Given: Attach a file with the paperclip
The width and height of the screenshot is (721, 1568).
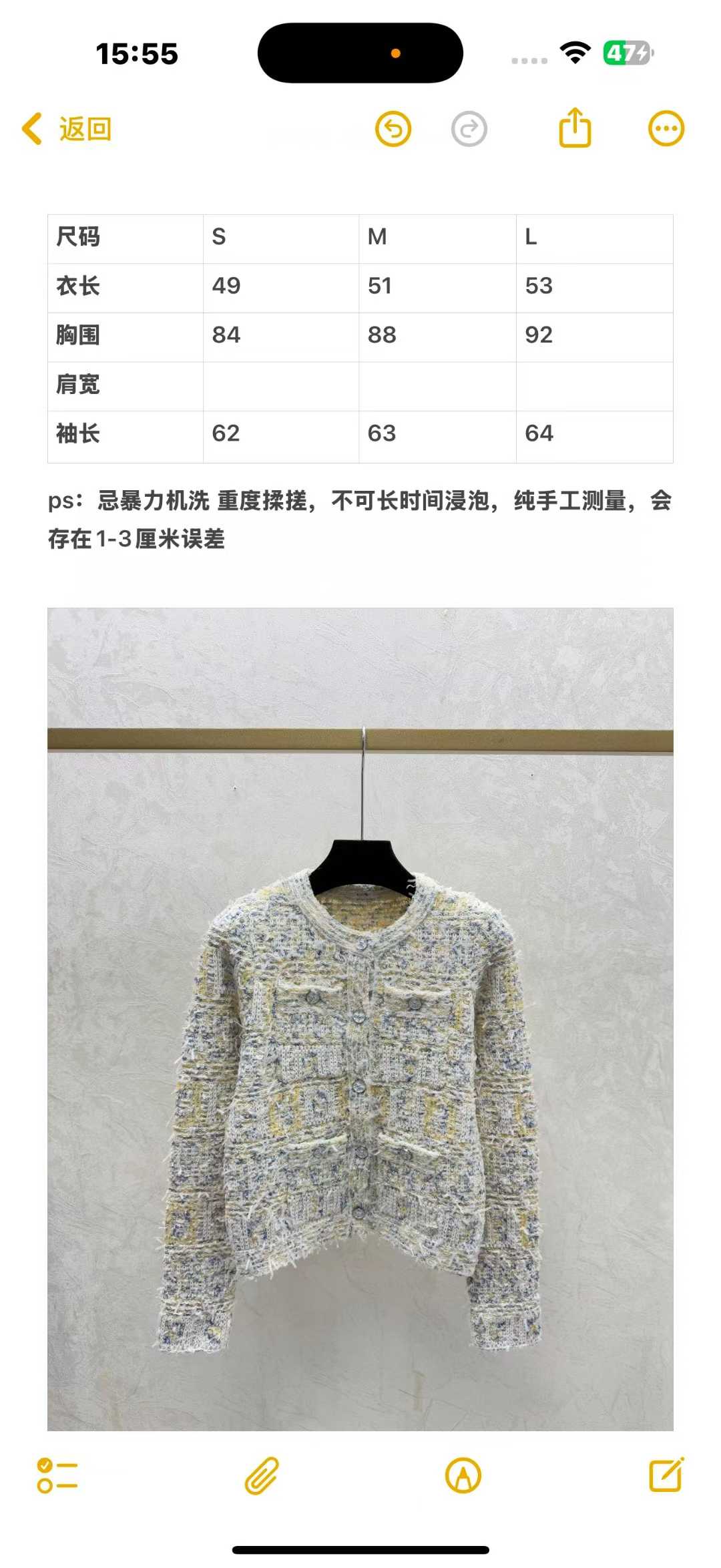Looking at the screenshot, I should [x=261, y=1475].
